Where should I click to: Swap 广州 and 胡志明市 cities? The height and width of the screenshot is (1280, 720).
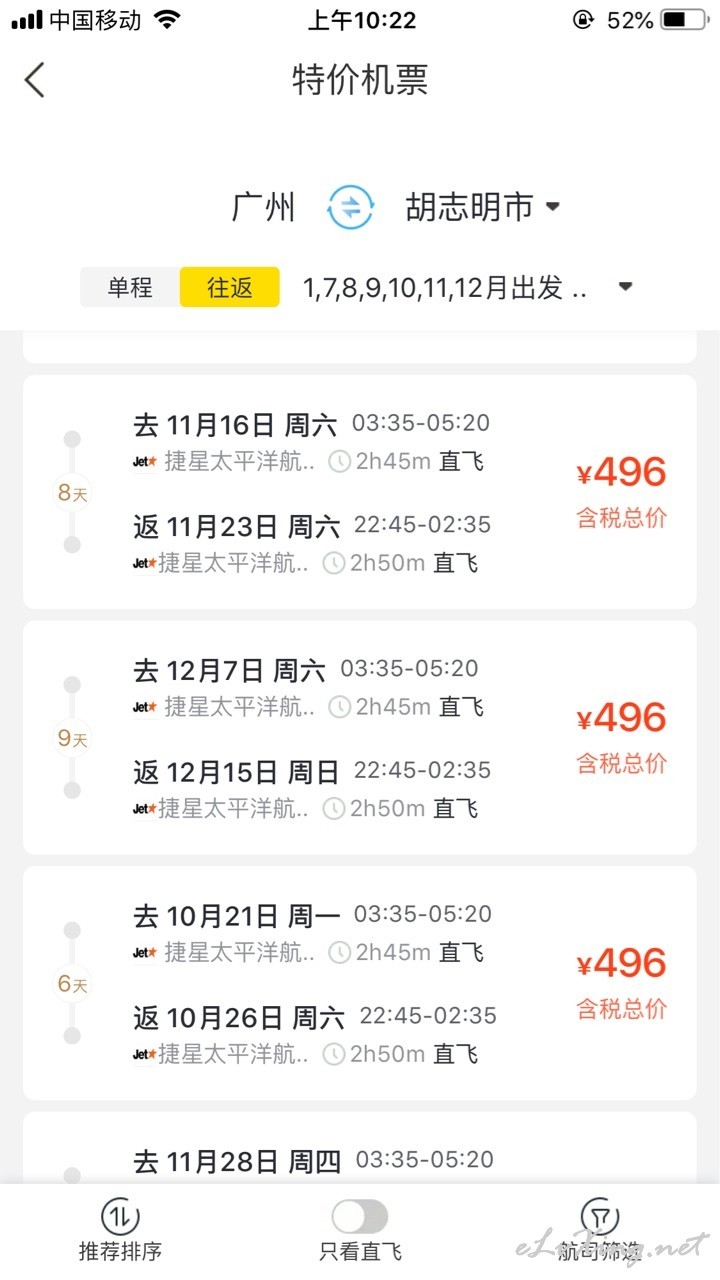click(x=350, y=208)
